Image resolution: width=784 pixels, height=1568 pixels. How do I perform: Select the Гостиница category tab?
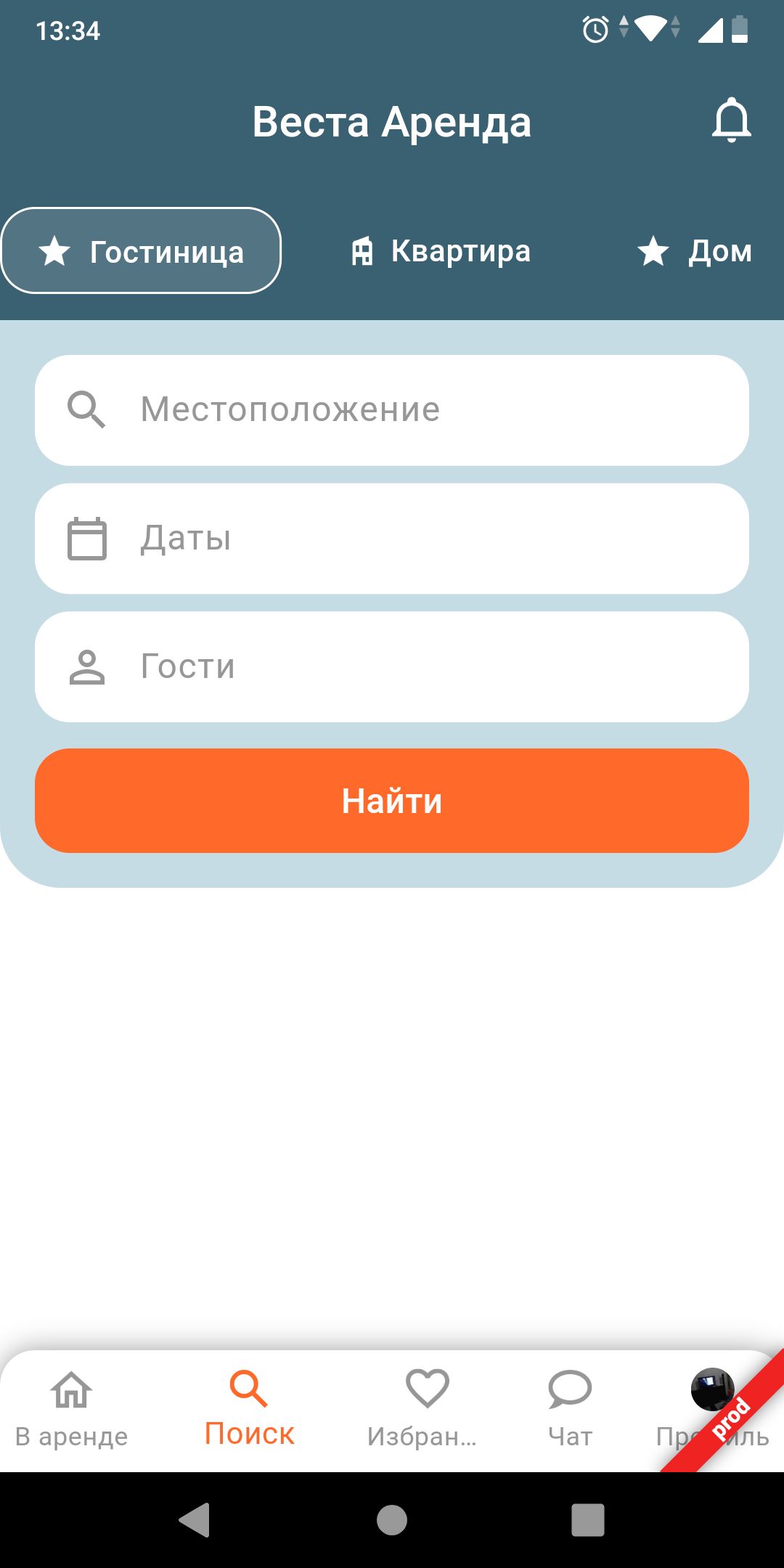click(x=141, y=251)
